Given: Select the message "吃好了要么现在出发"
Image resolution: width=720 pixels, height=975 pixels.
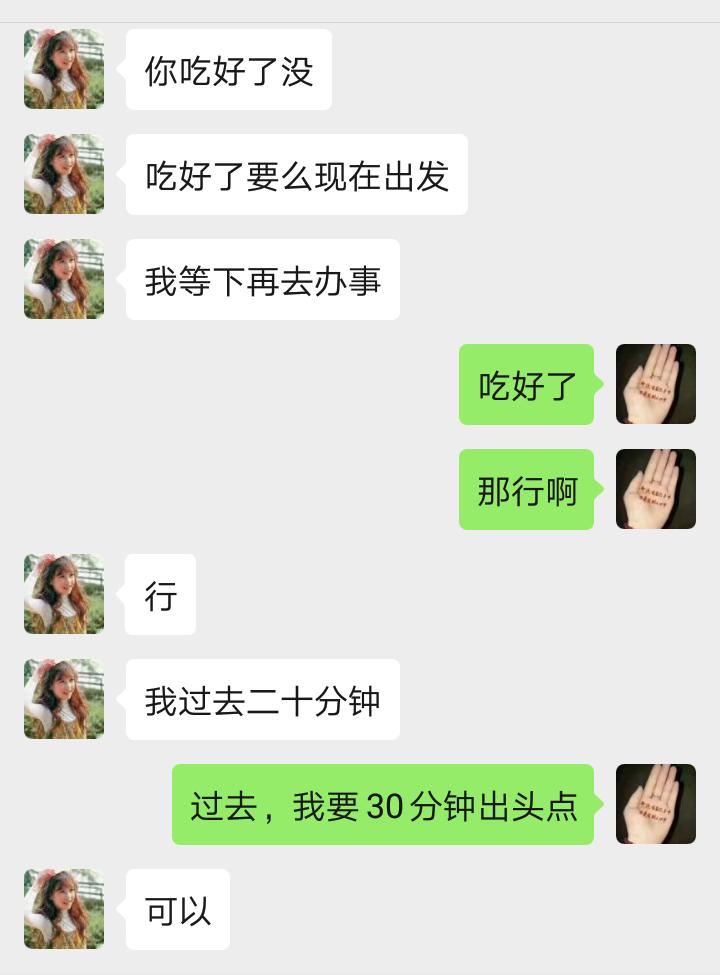Looking at the screenshot, I should point(296,173).
